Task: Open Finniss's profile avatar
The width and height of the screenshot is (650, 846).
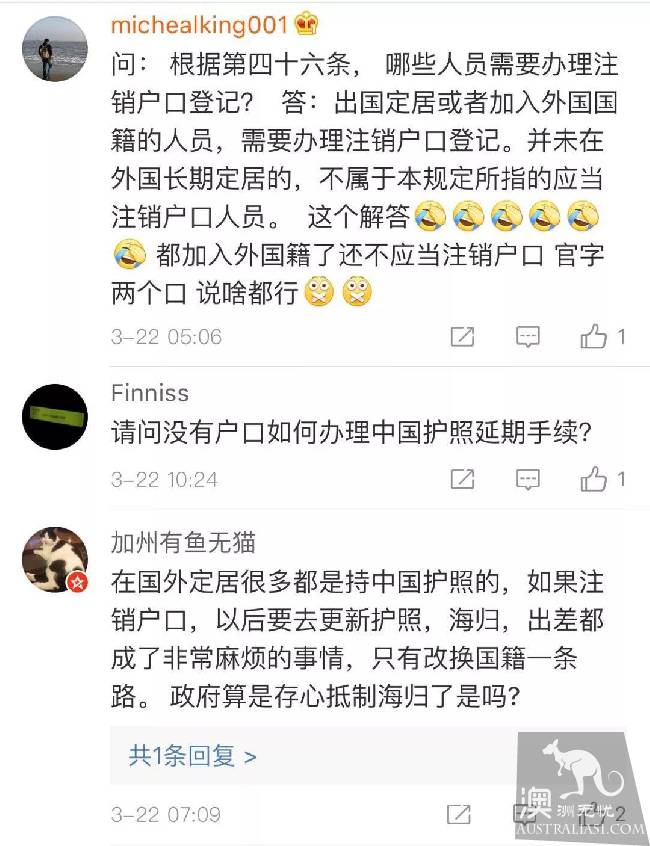Action: click(x=54, y=416)
